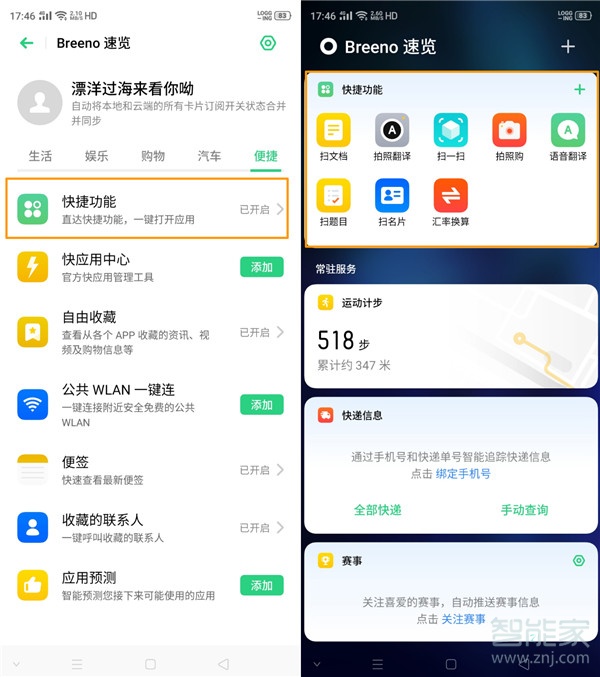Select the 娱乐 tab
Screen dimensions: 600x677
[96, 156]
